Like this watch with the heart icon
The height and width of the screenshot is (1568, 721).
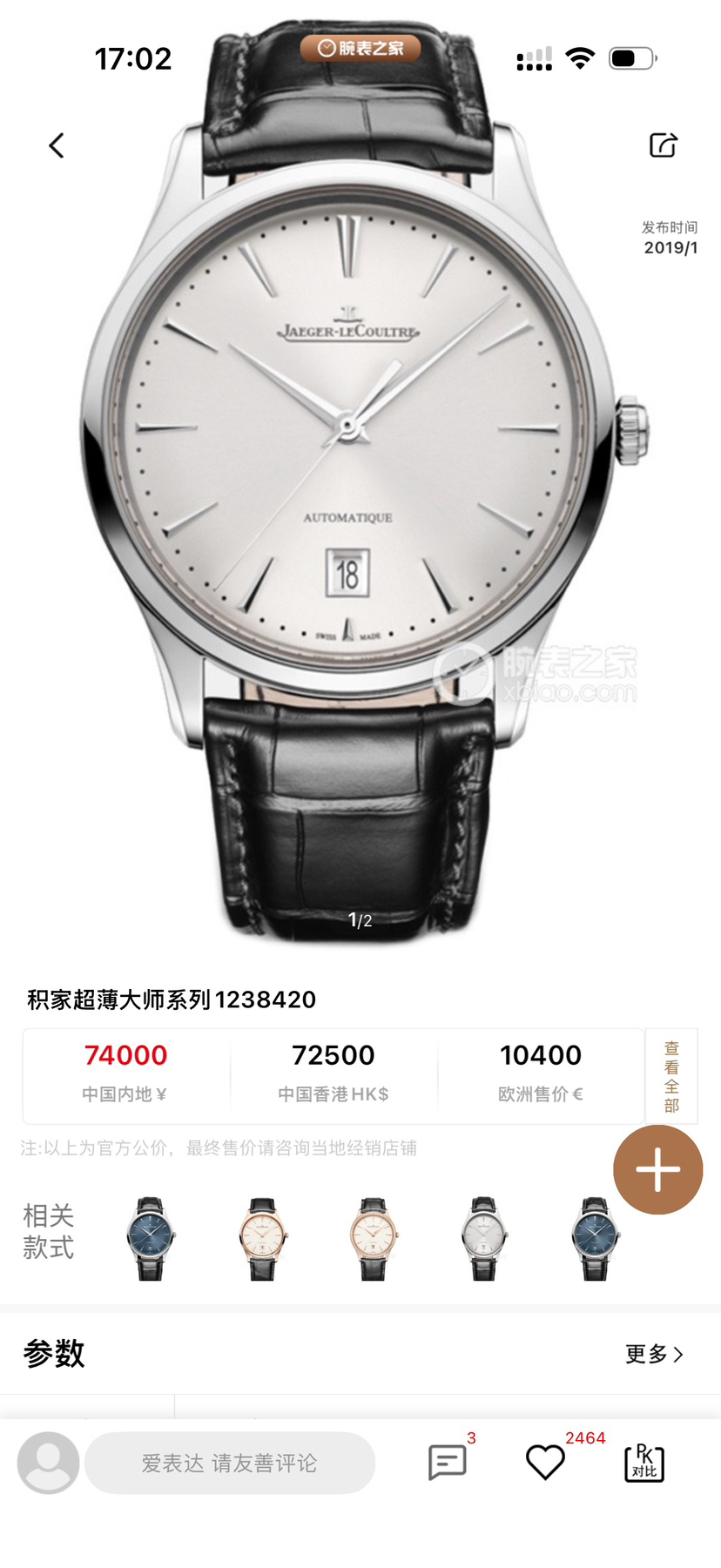coord(546,1462)
